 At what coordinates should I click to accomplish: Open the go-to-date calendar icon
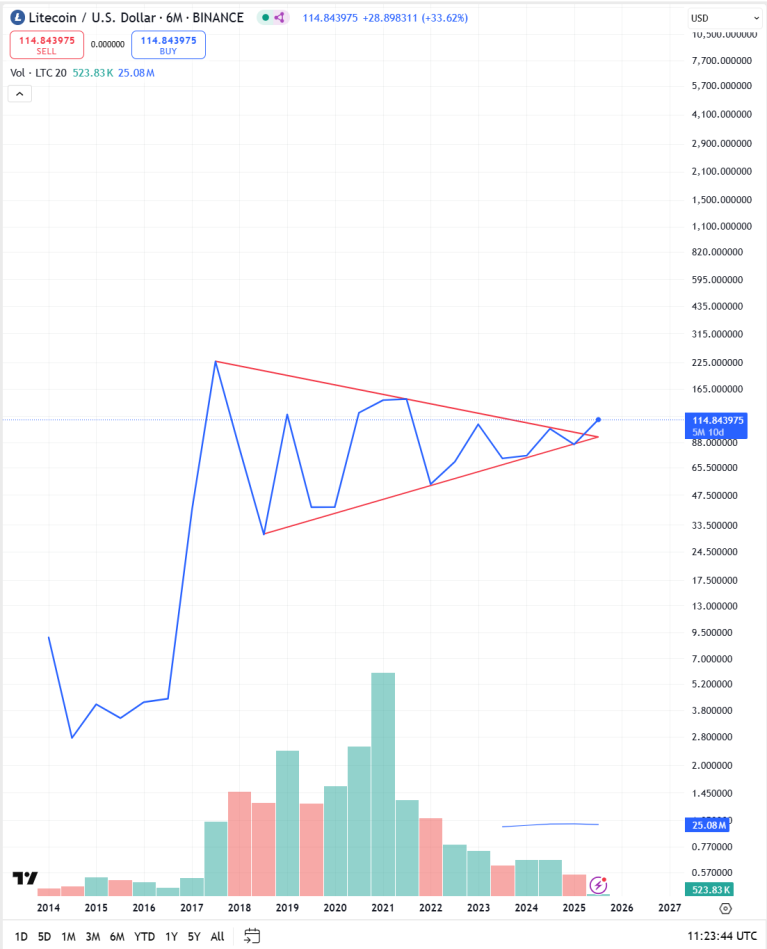coord(252,936)
